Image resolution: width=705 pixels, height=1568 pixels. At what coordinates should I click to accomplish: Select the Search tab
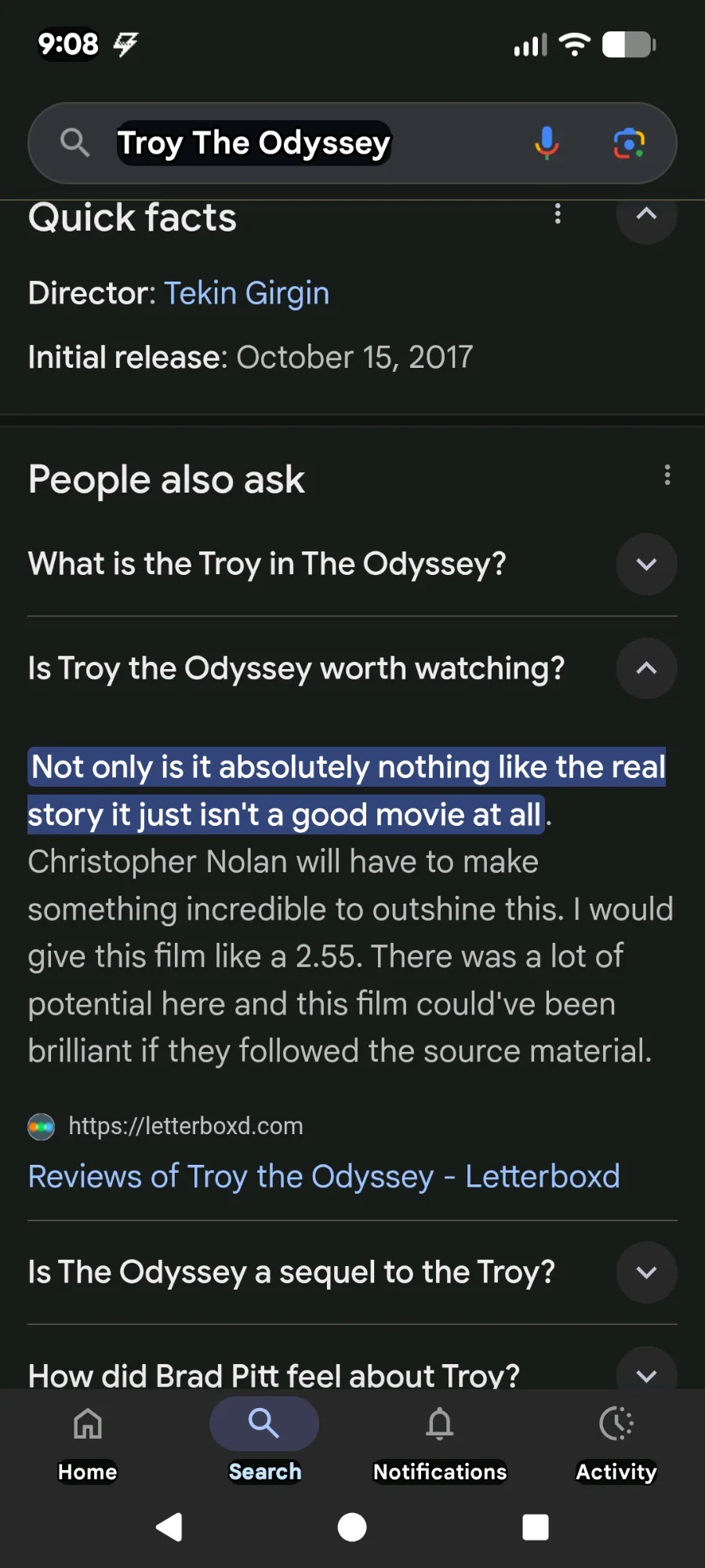click(x=264, y=1440)
